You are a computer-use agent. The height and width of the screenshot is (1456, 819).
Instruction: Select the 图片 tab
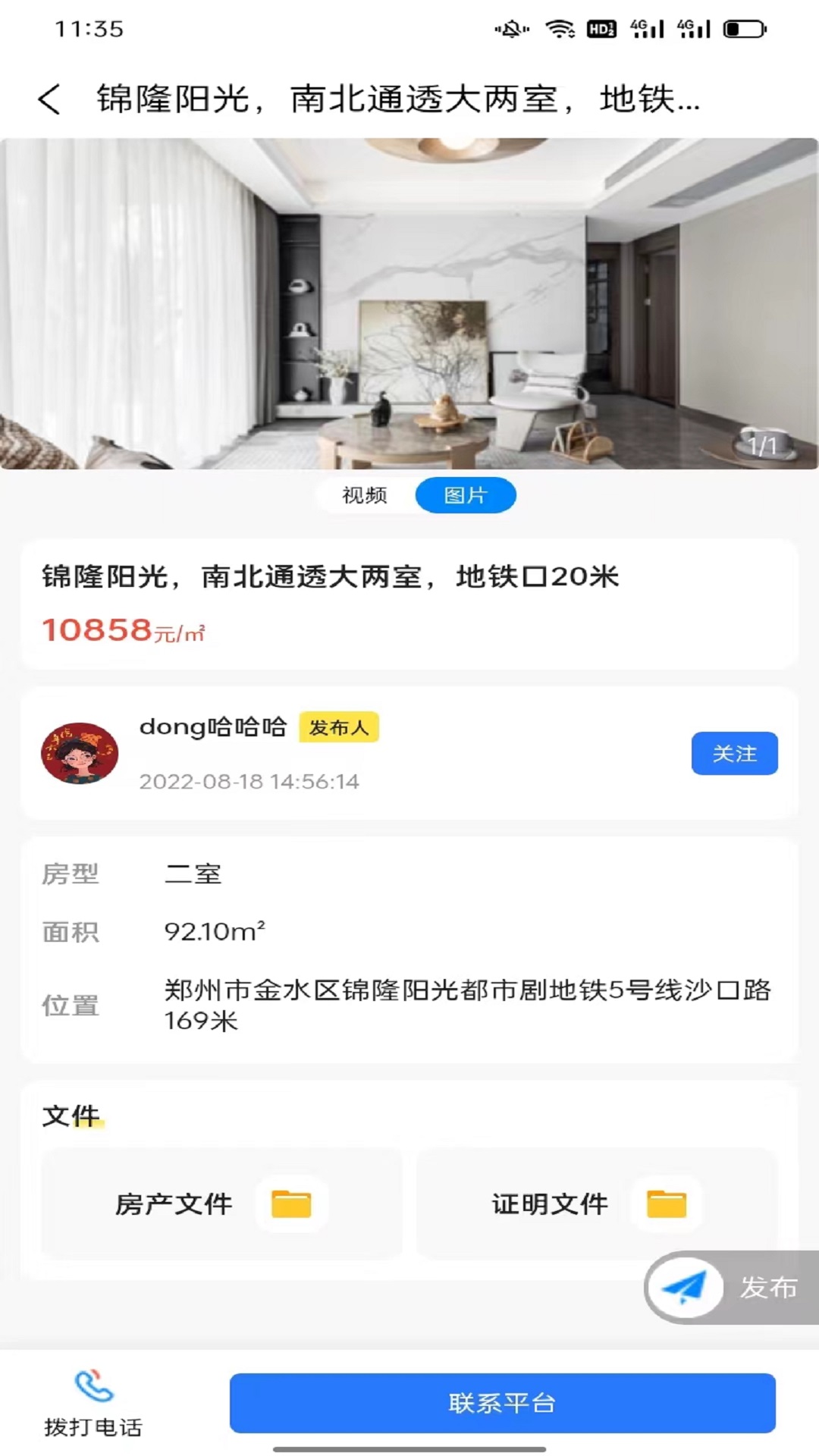[x=466, y=495]
